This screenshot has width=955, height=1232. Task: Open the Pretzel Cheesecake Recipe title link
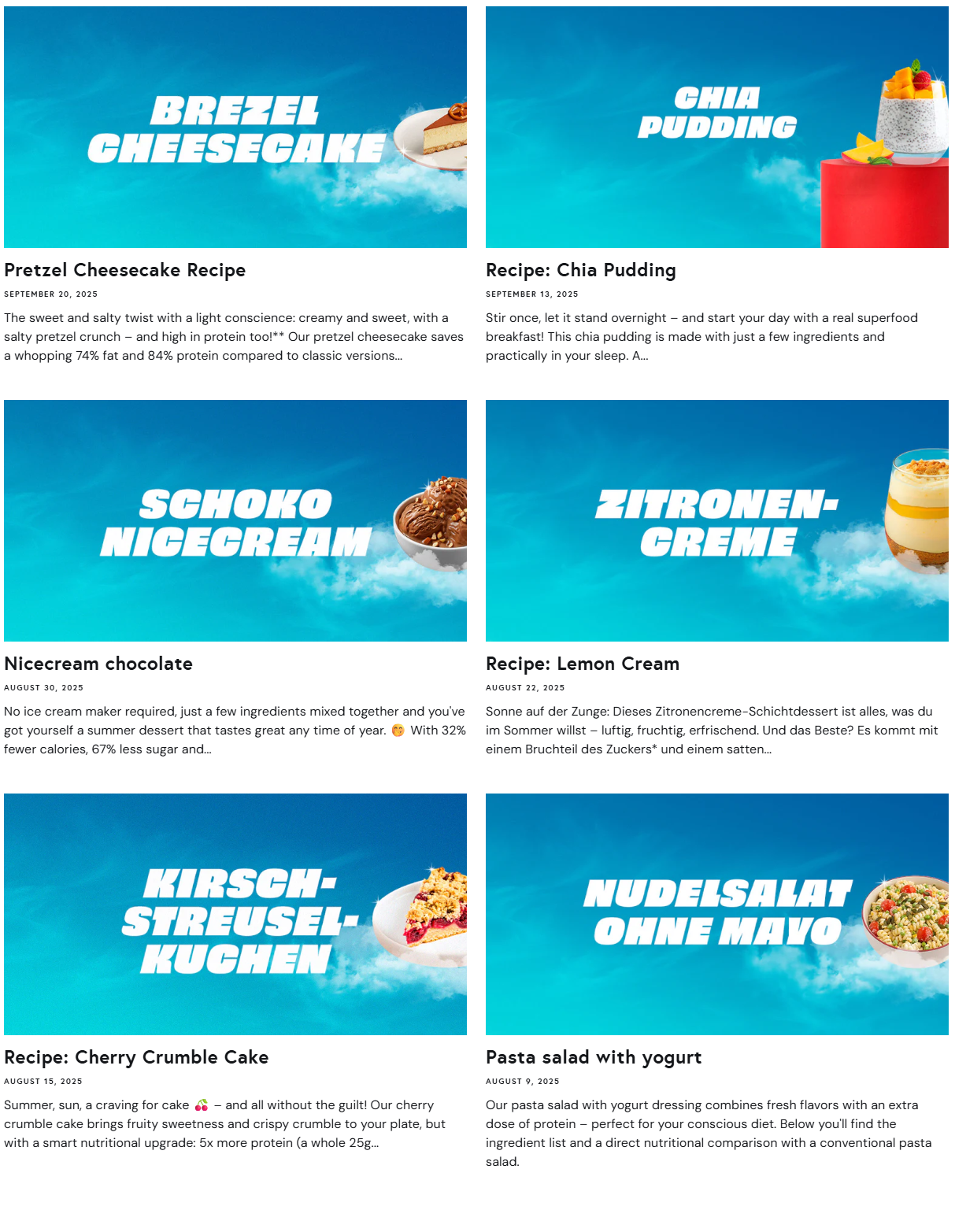tap(125, 270)
